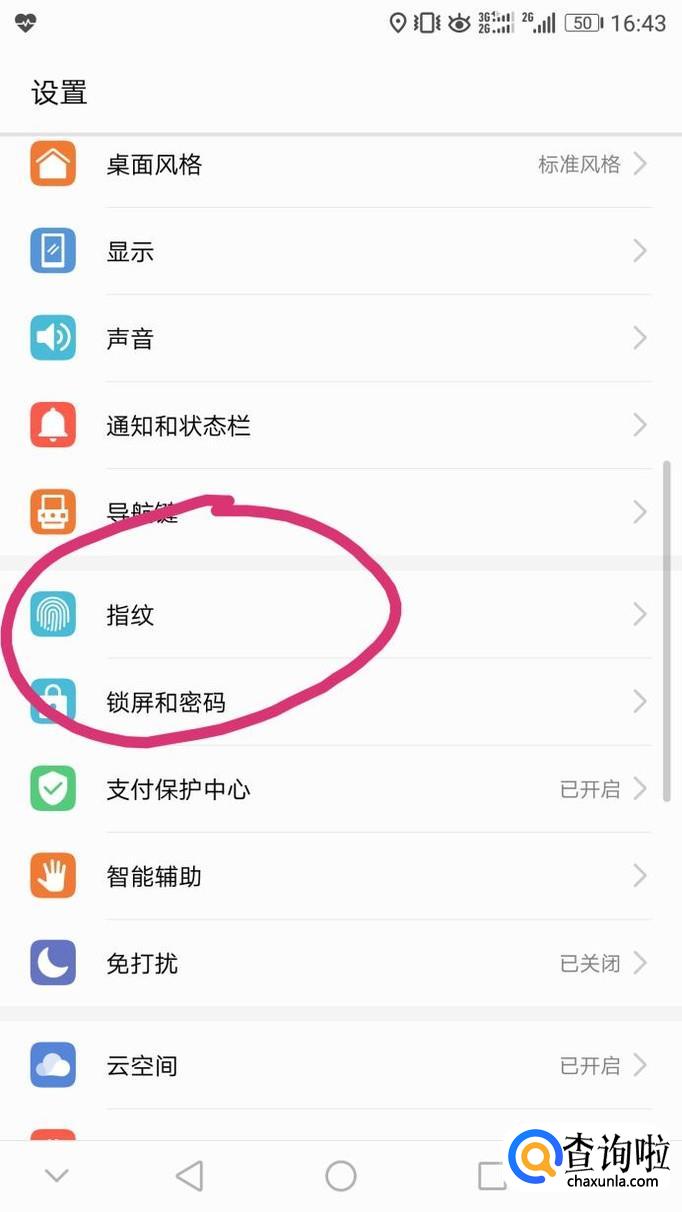The image size is (682, 1212).
Task: Open 桌面风格 settings
Action: coord(341,164)
